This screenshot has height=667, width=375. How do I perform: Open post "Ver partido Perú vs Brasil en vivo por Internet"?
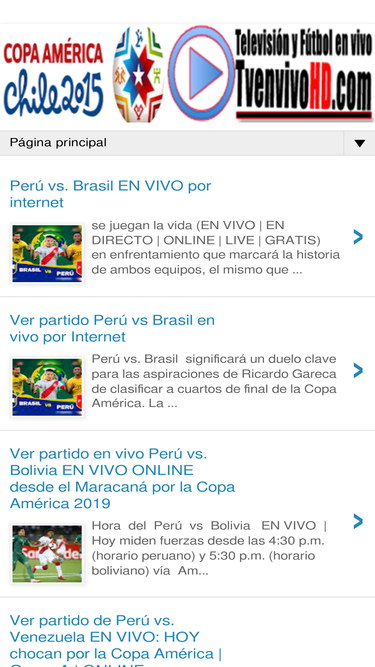pos(112,328)
